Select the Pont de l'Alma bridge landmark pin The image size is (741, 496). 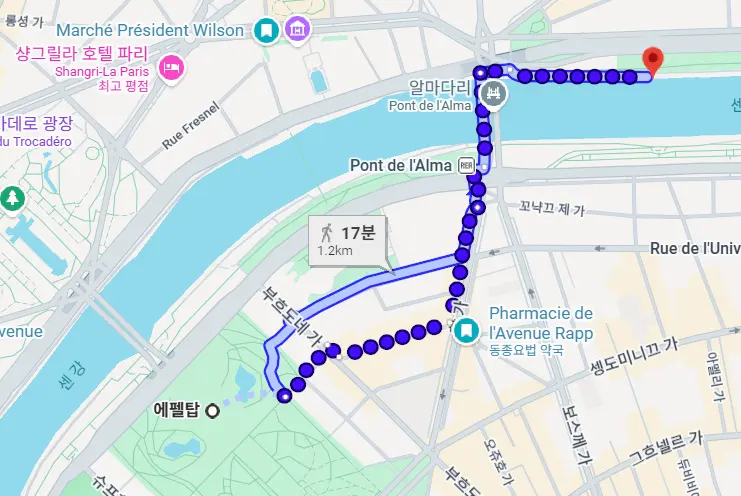point(494,94)
